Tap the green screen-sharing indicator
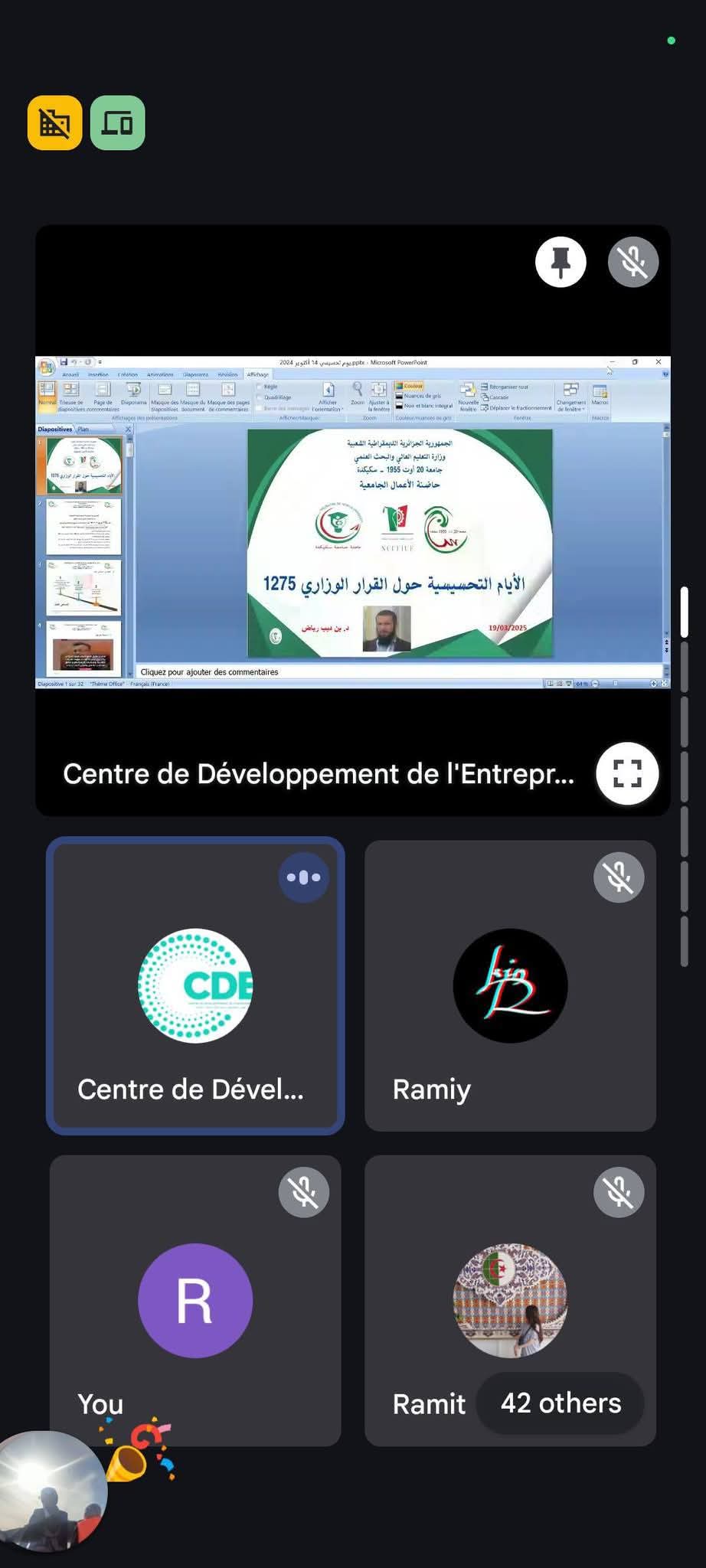This screenshot has width=706, height=1568. point(117,122)
